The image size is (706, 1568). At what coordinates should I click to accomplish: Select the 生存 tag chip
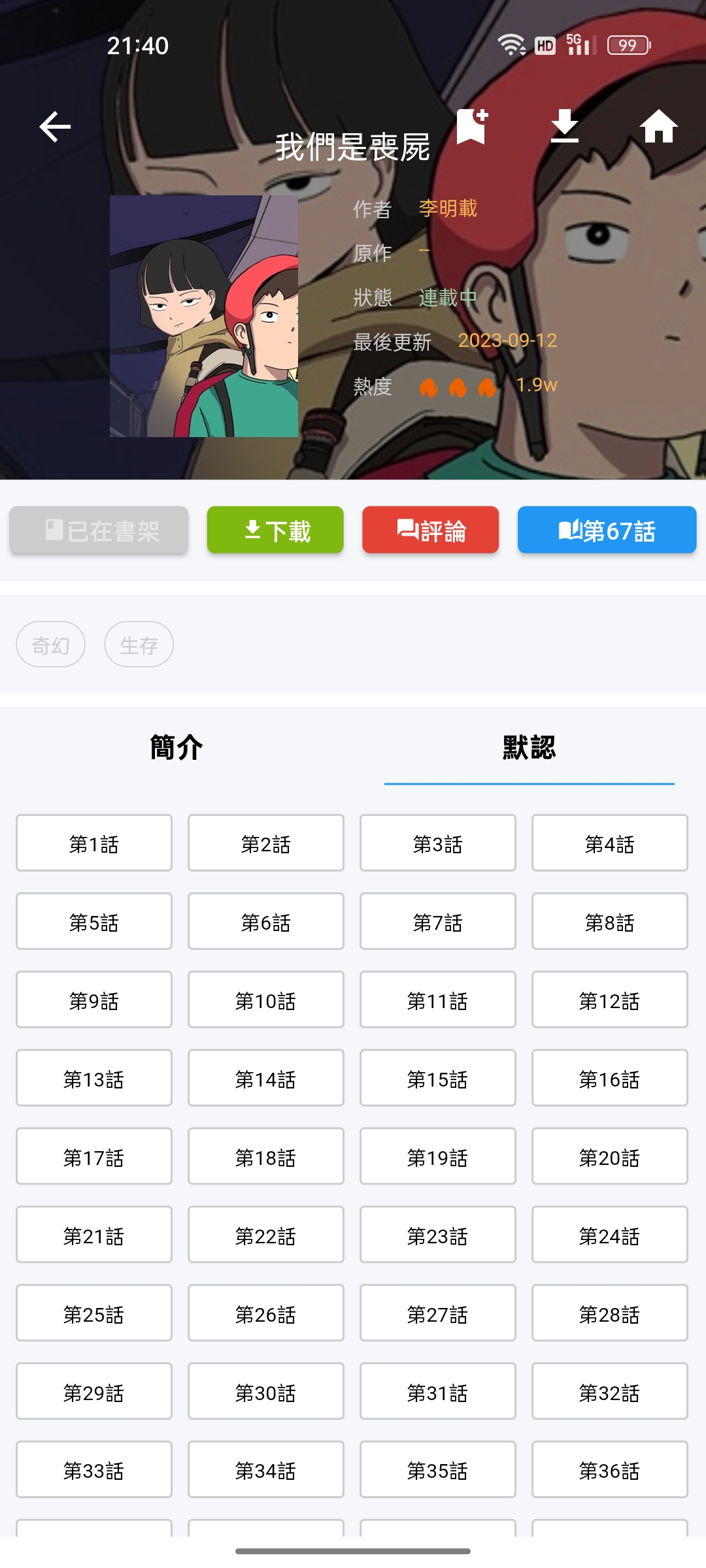point(139,644)
